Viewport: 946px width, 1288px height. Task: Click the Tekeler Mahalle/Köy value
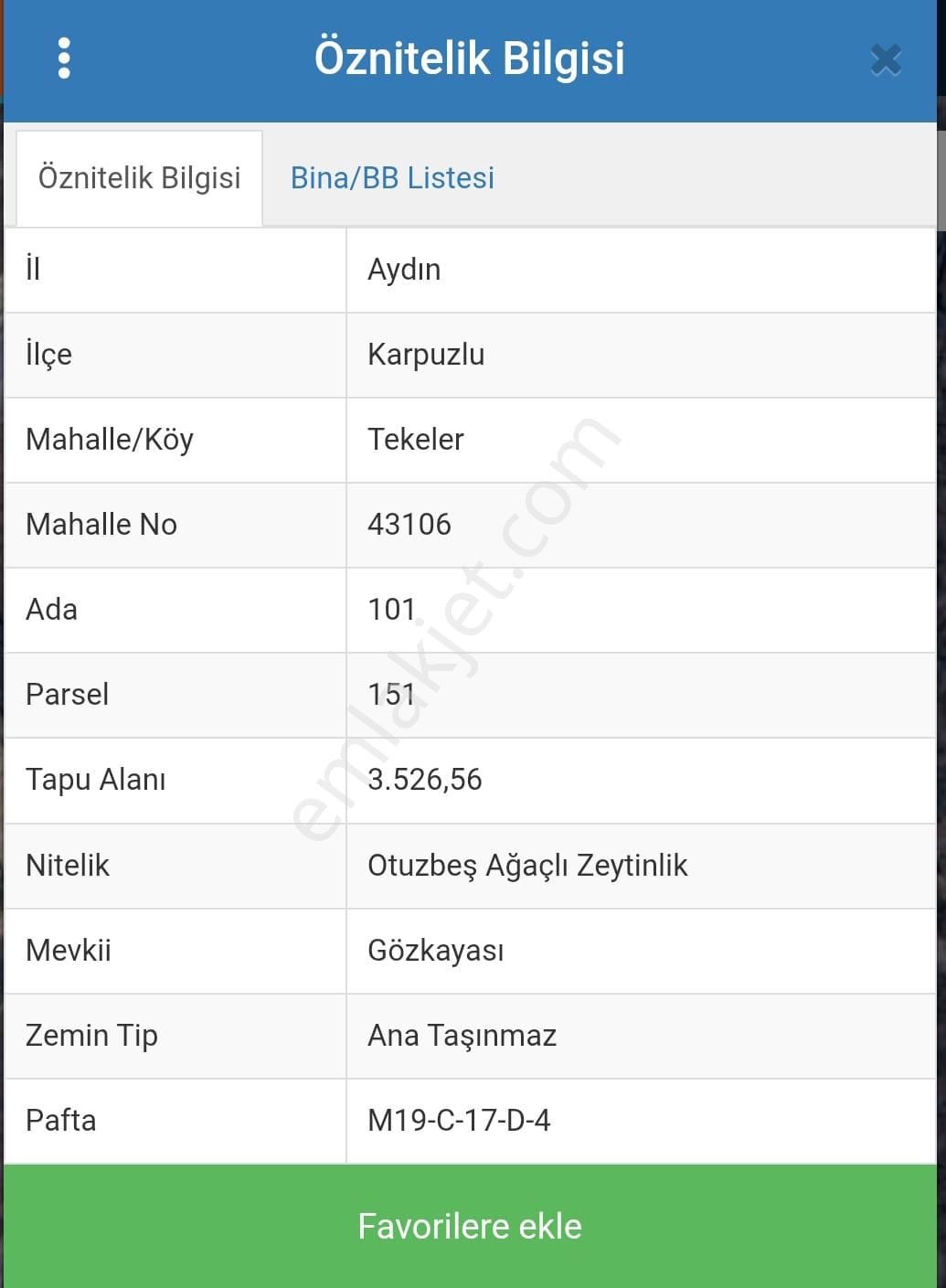[x=416, y=440]
